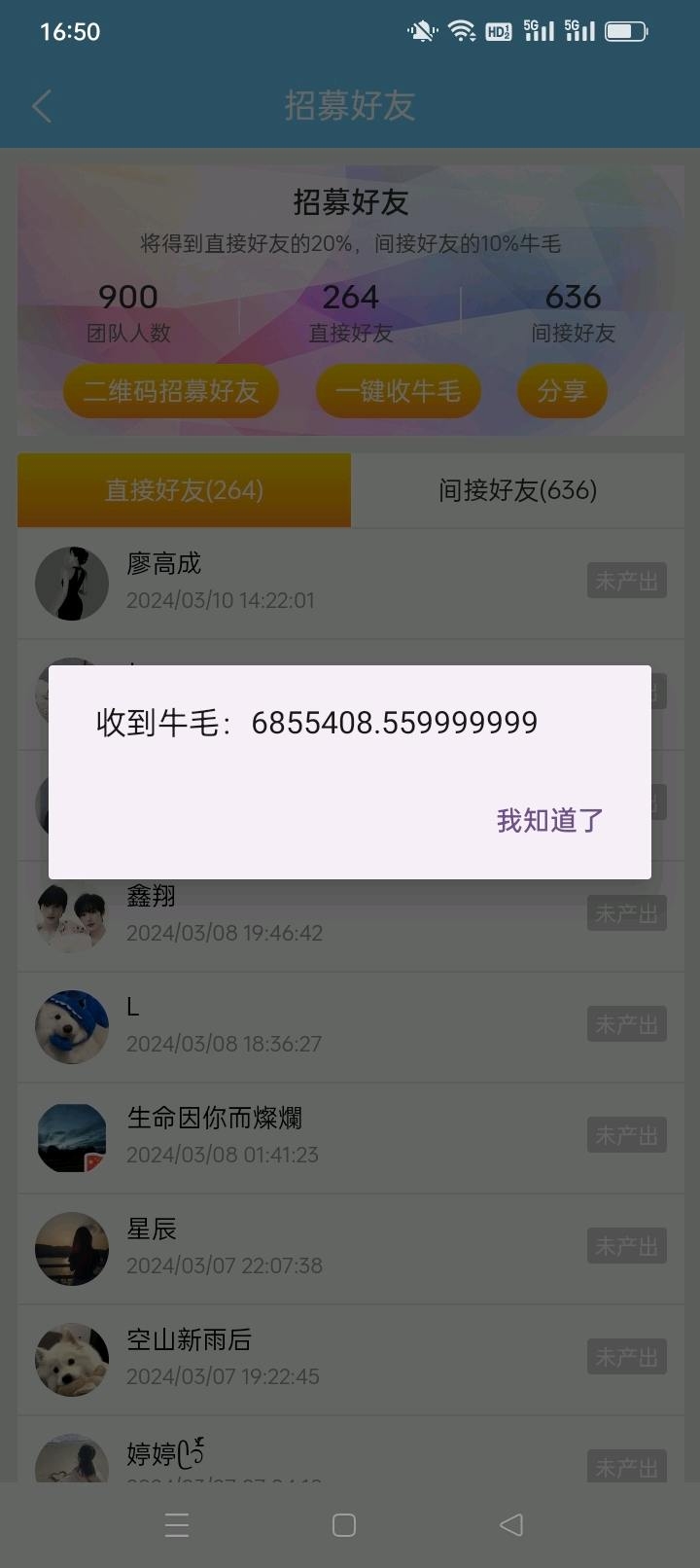Select the 直接好友(264) tab
700x1568 pixels.
pyautogui.click(x=184, y=490)
